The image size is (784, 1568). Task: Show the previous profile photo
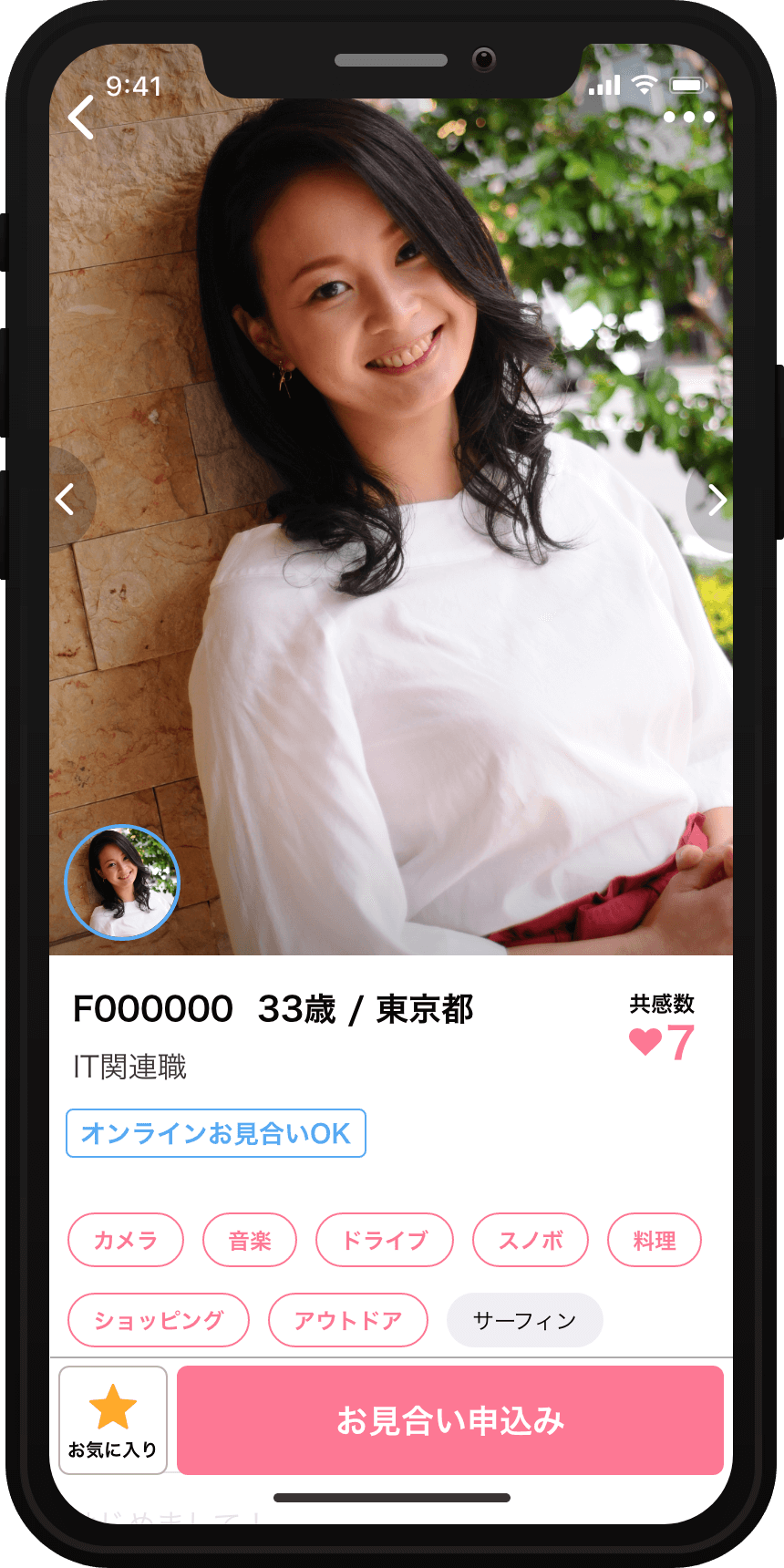pyautogui.click(x=67, y=500)
